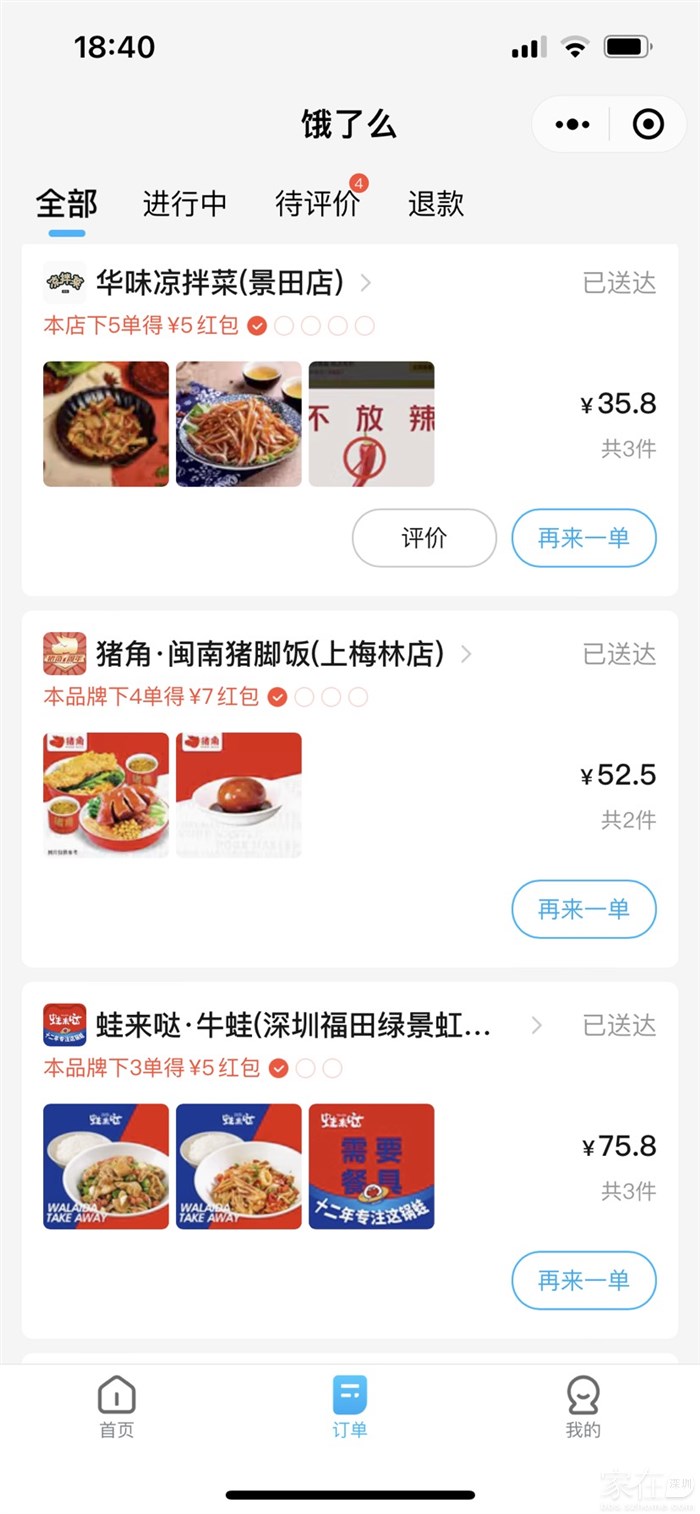The image size is (700, 1514).
Task: Open the 蛙来哒·牛蛙 store page
Action: 293,1025
